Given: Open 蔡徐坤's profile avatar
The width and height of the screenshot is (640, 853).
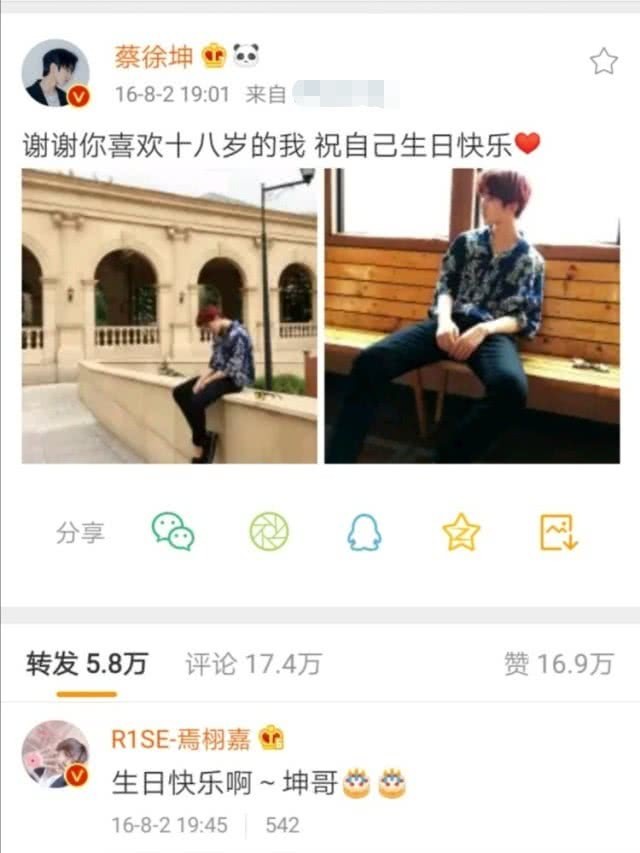Looking at the screenshot, I should [x=56, y=72].
